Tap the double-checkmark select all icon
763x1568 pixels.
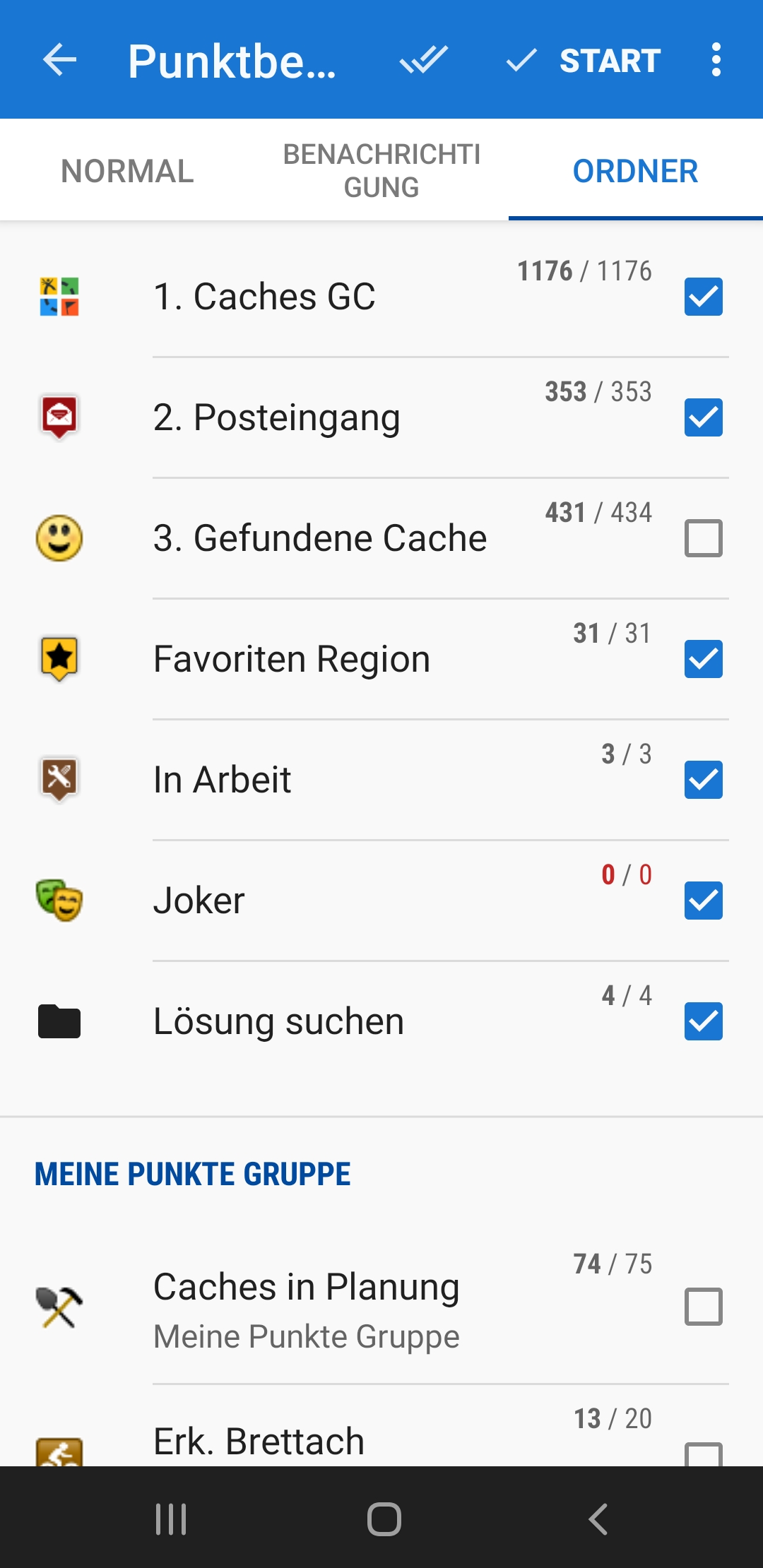(x=424, y=60)
